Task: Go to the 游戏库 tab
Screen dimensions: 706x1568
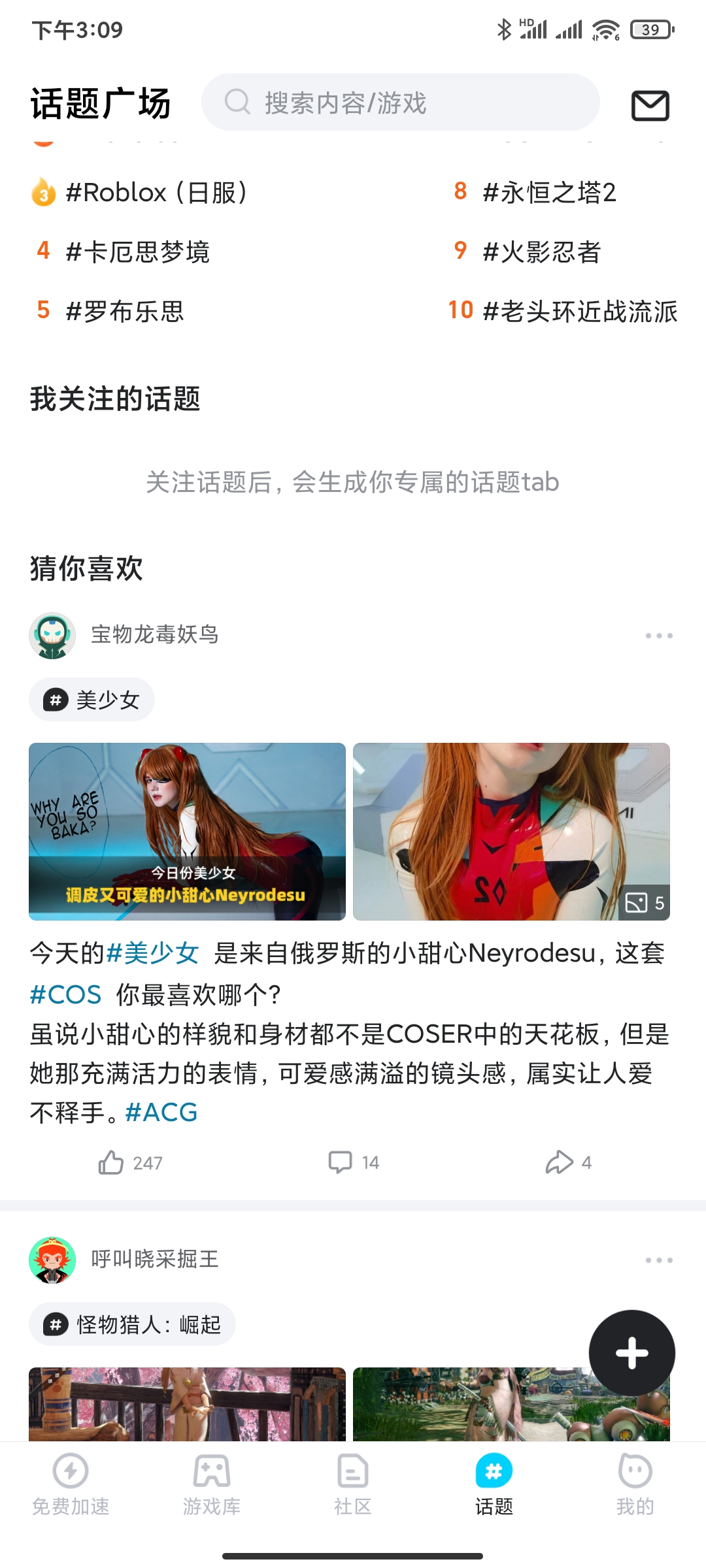Action: [x=212, y=1484]
